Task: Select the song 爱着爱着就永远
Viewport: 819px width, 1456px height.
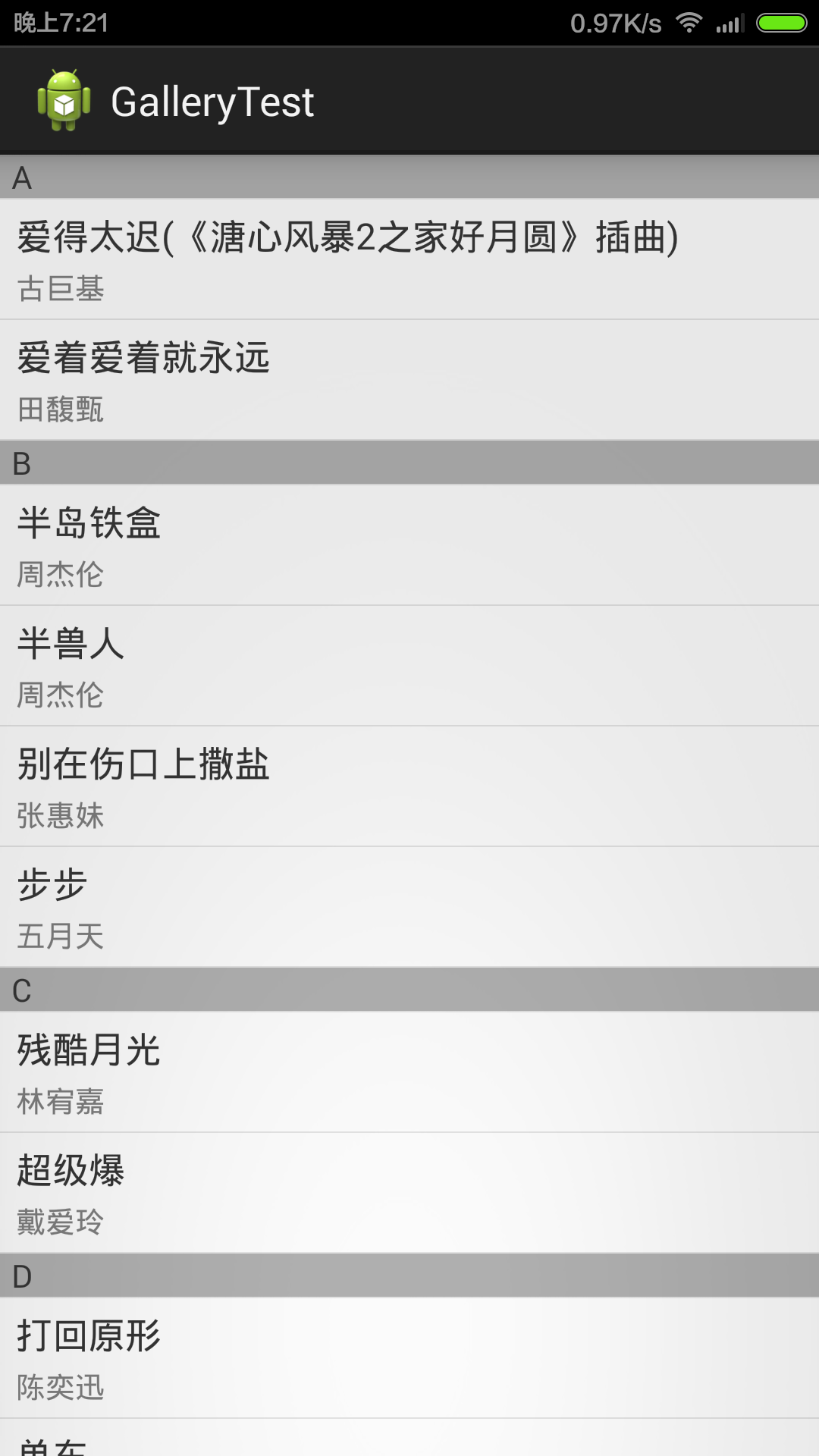Action: (409, 380)
